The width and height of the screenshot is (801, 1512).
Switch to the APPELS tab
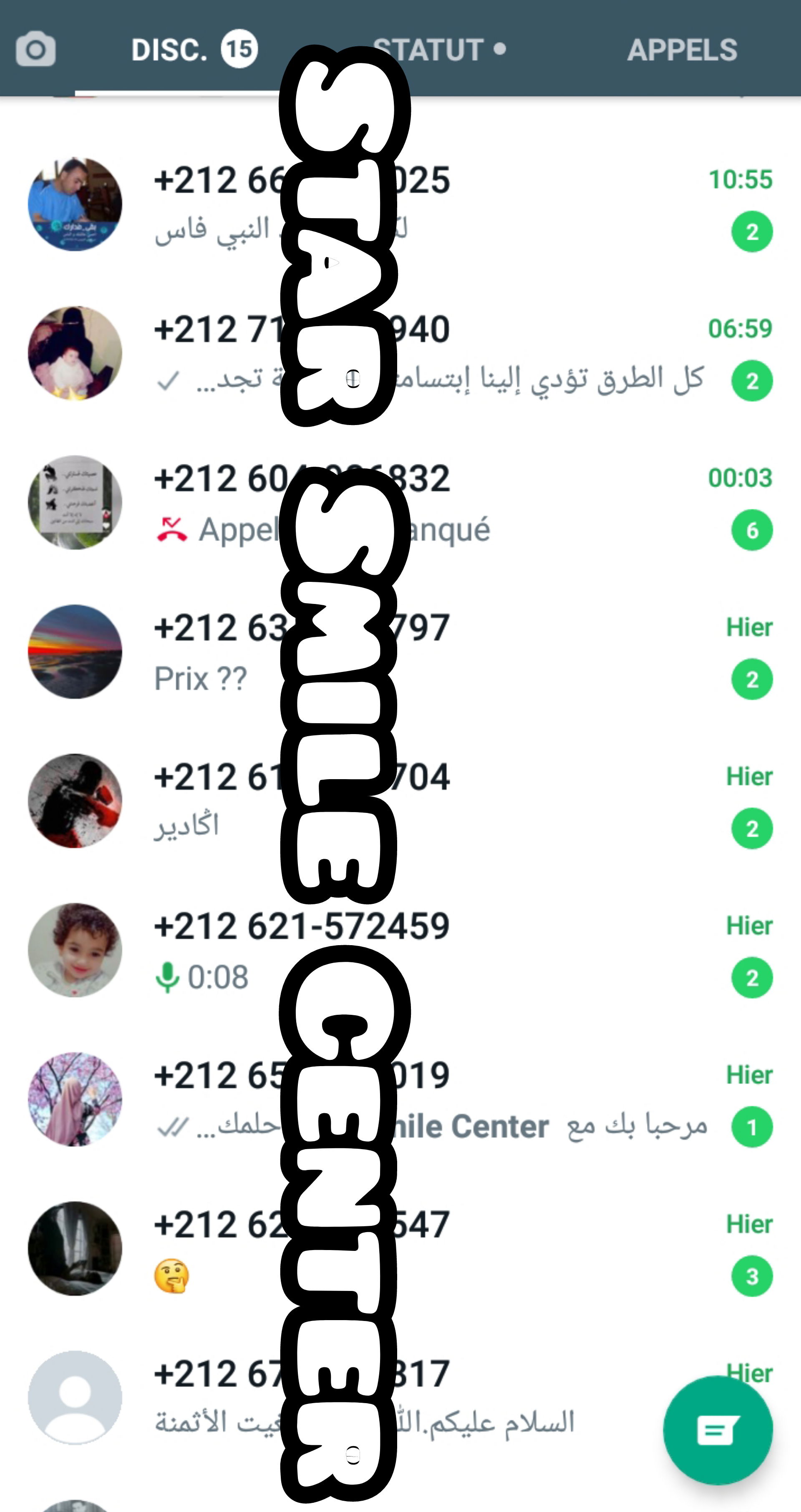pyautogui.click(x=682, y=49)
